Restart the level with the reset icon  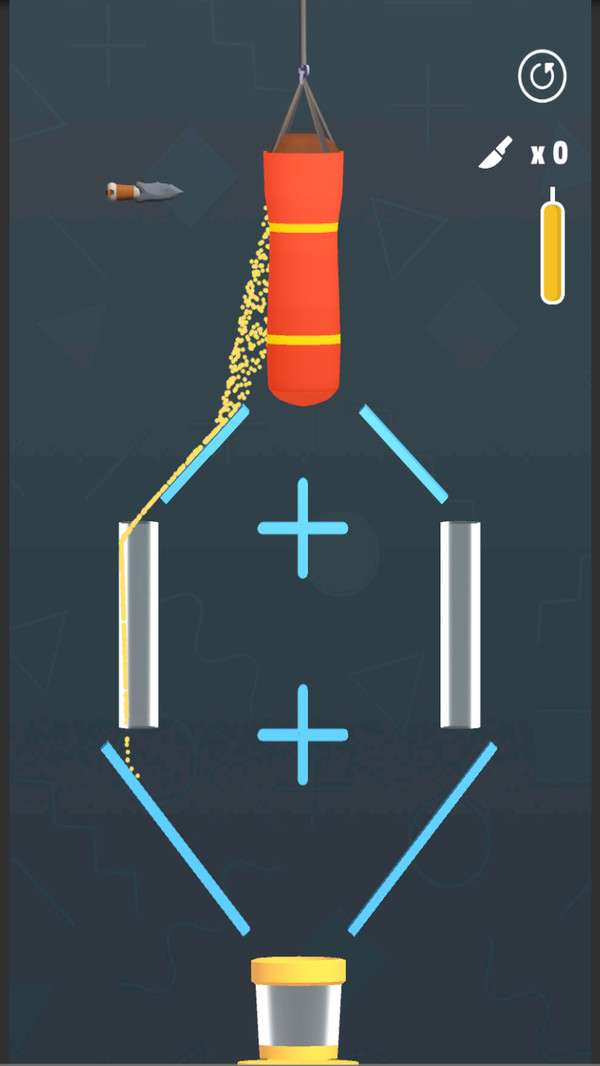pos(542,76)
